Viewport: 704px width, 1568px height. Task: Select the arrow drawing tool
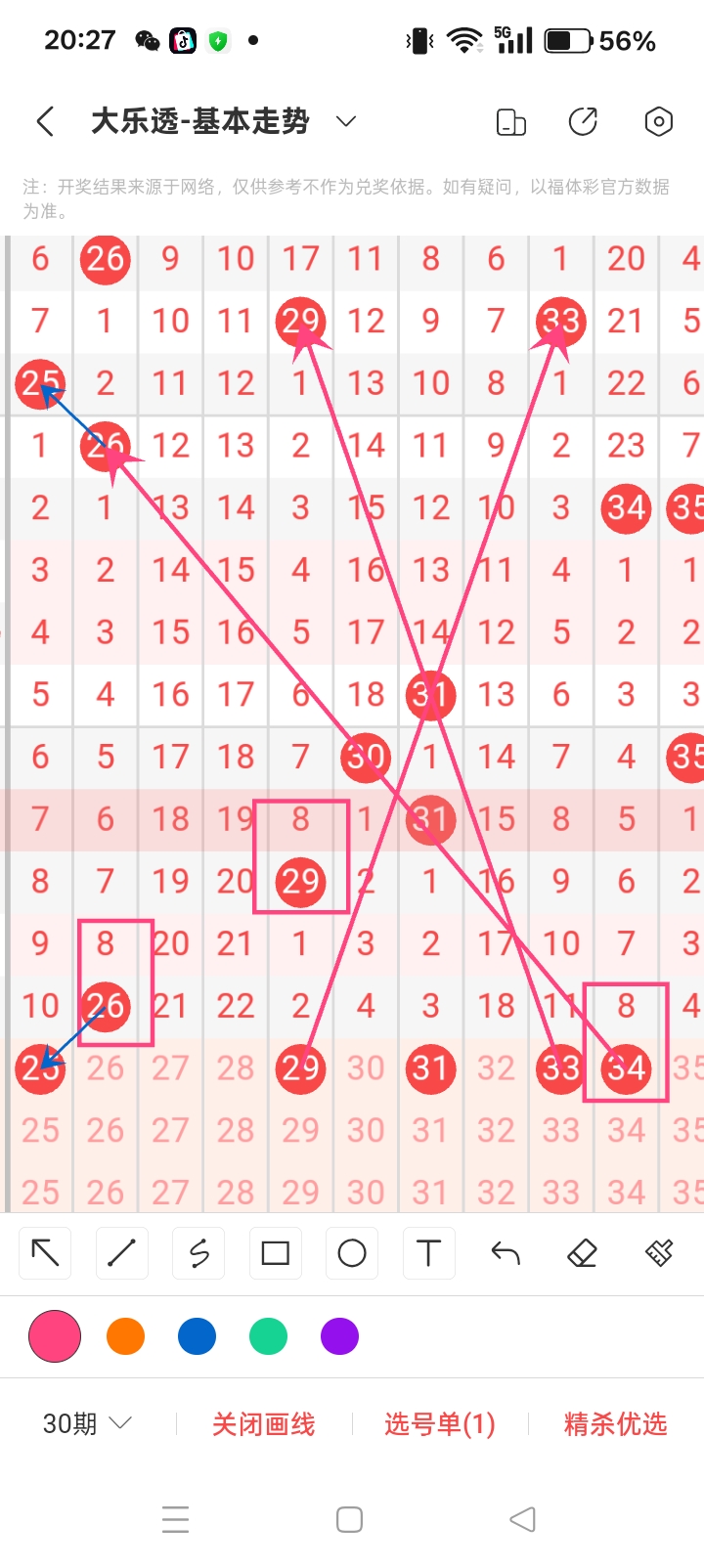(46, 1253)
